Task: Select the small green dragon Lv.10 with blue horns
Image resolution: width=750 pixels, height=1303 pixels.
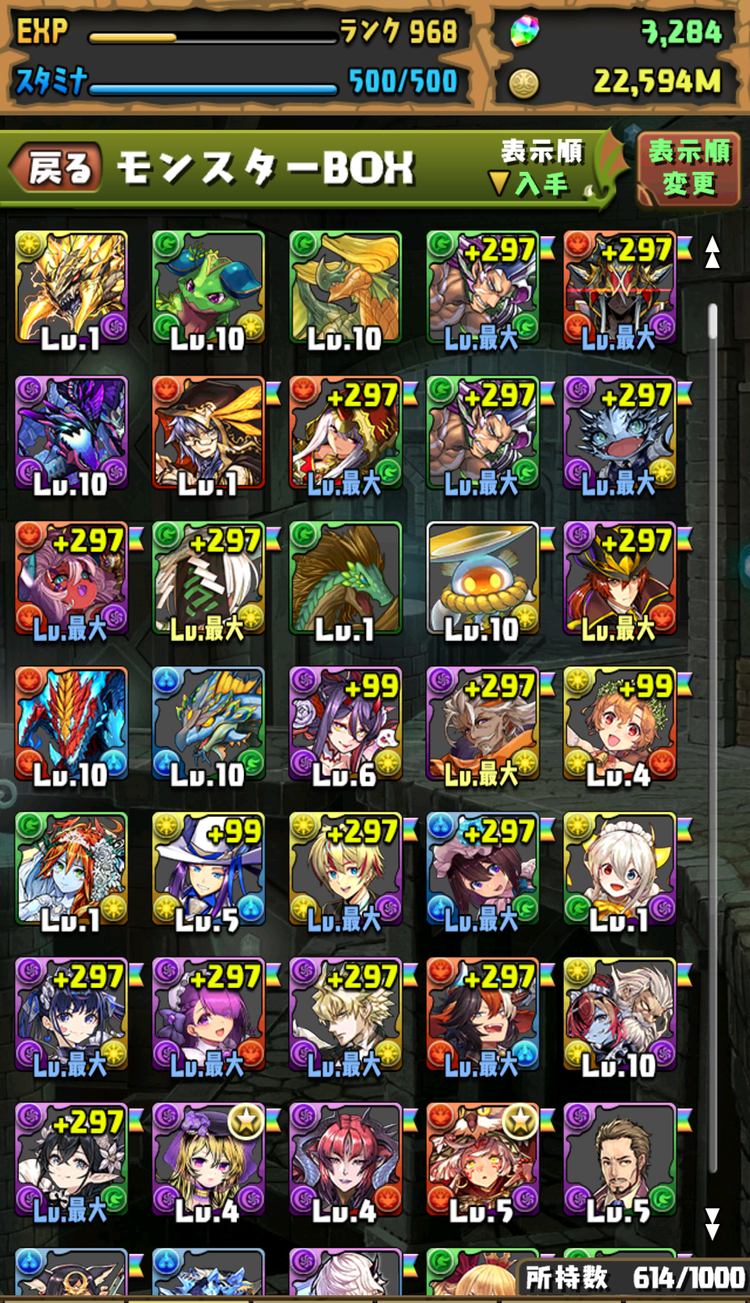Action: [208, 288]
